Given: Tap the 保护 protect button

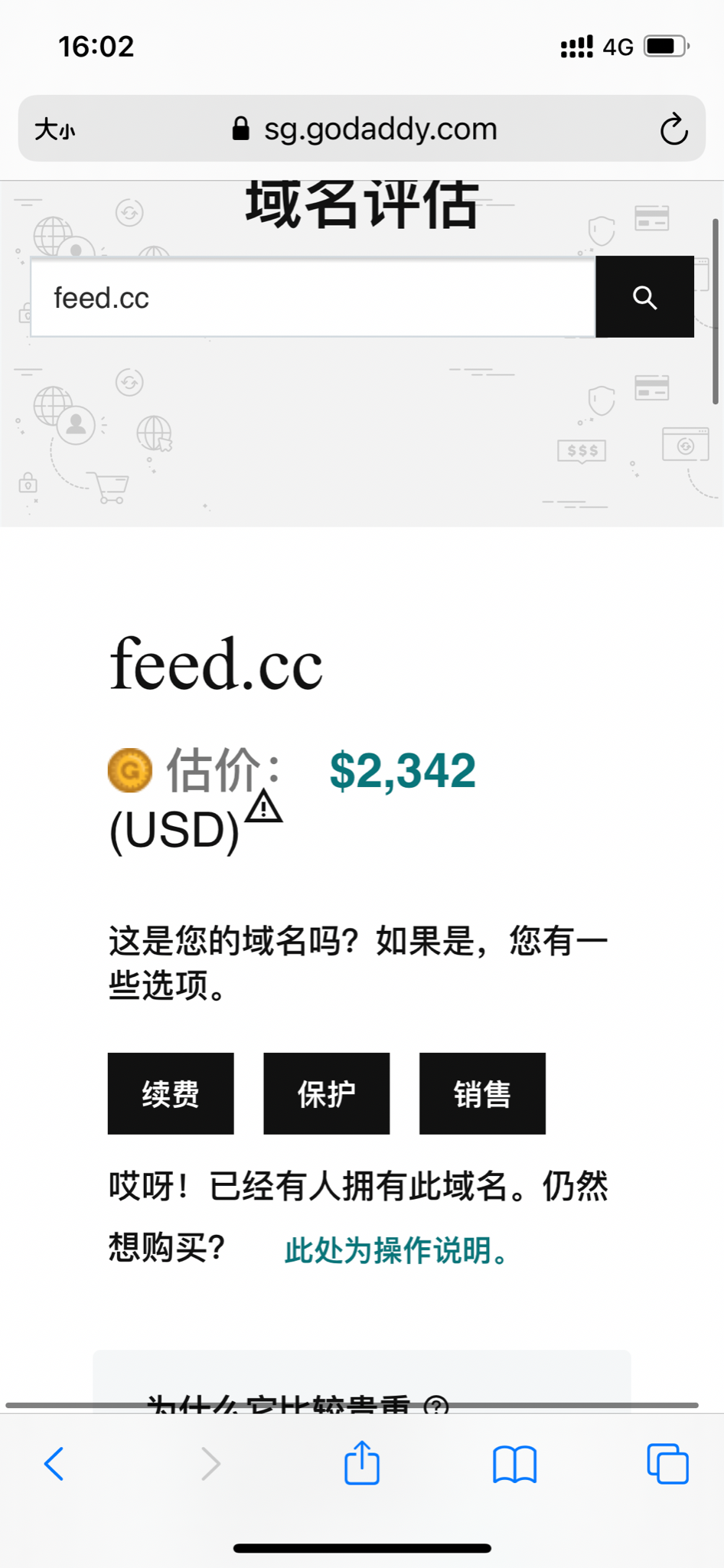Looking at the screenshot, I should click(x=327, y=1093).
